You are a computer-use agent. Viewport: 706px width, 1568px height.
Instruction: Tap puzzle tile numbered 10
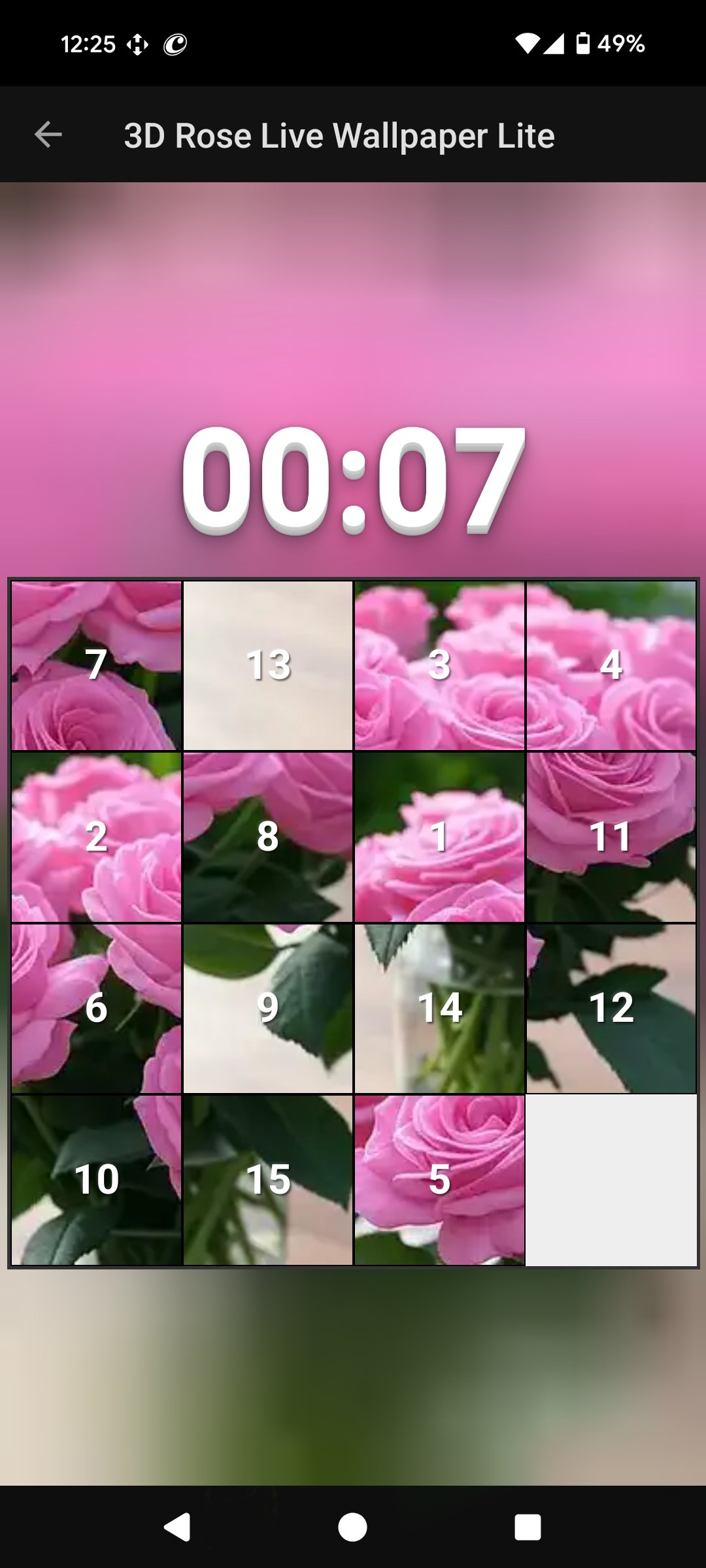tap(96, 1180)
